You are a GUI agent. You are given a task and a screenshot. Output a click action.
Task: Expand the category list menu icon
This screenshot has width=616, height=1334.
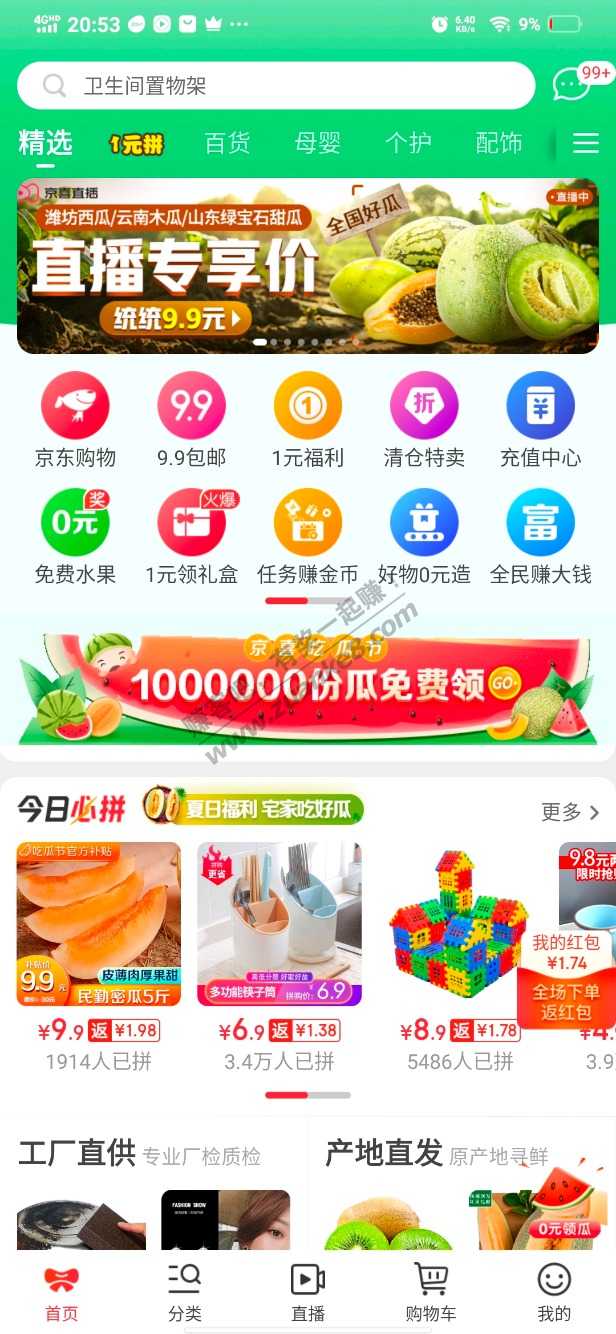coord(585,144)
